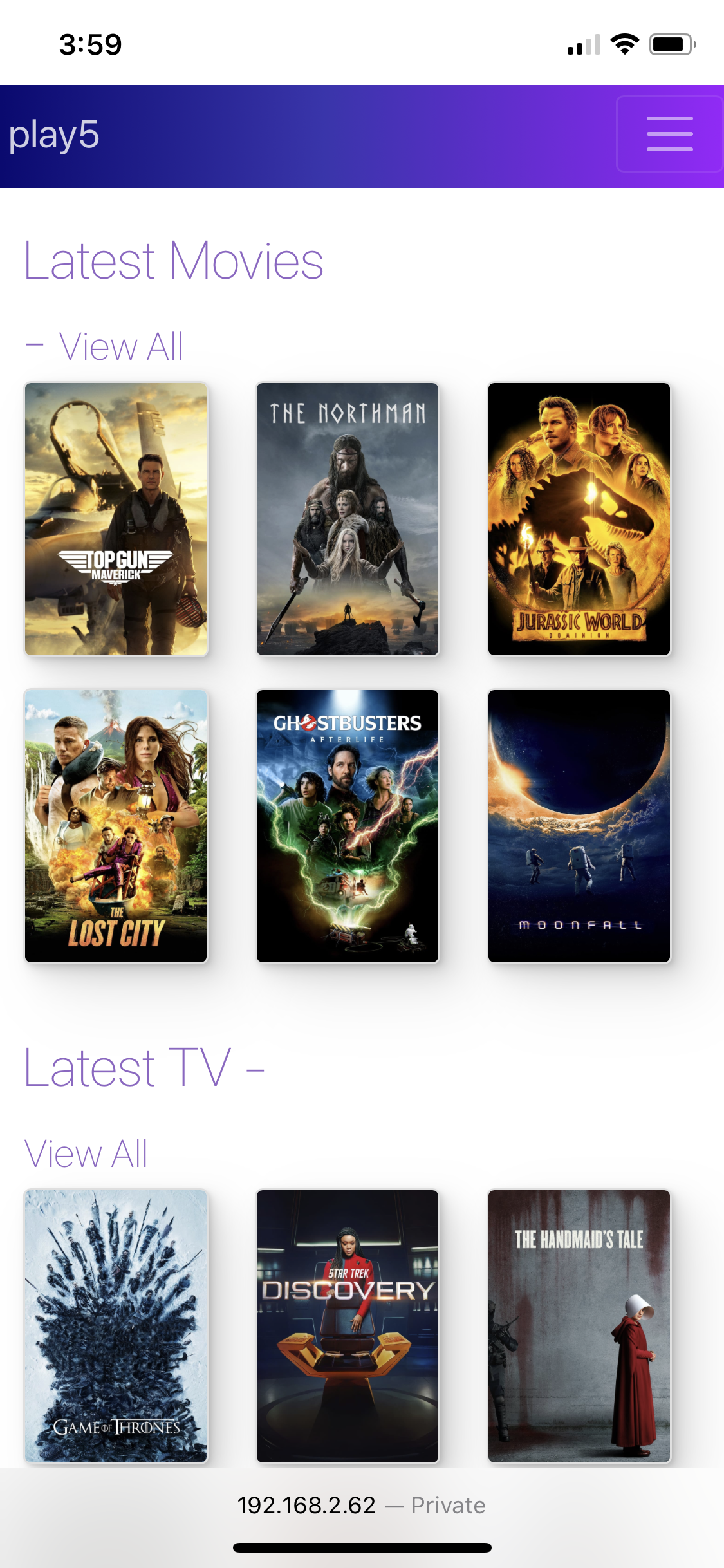Image resolution: width=724 pixels, height=1568 pixels.
Task: Choose The Lost City movie
Action: pos(116,826)
